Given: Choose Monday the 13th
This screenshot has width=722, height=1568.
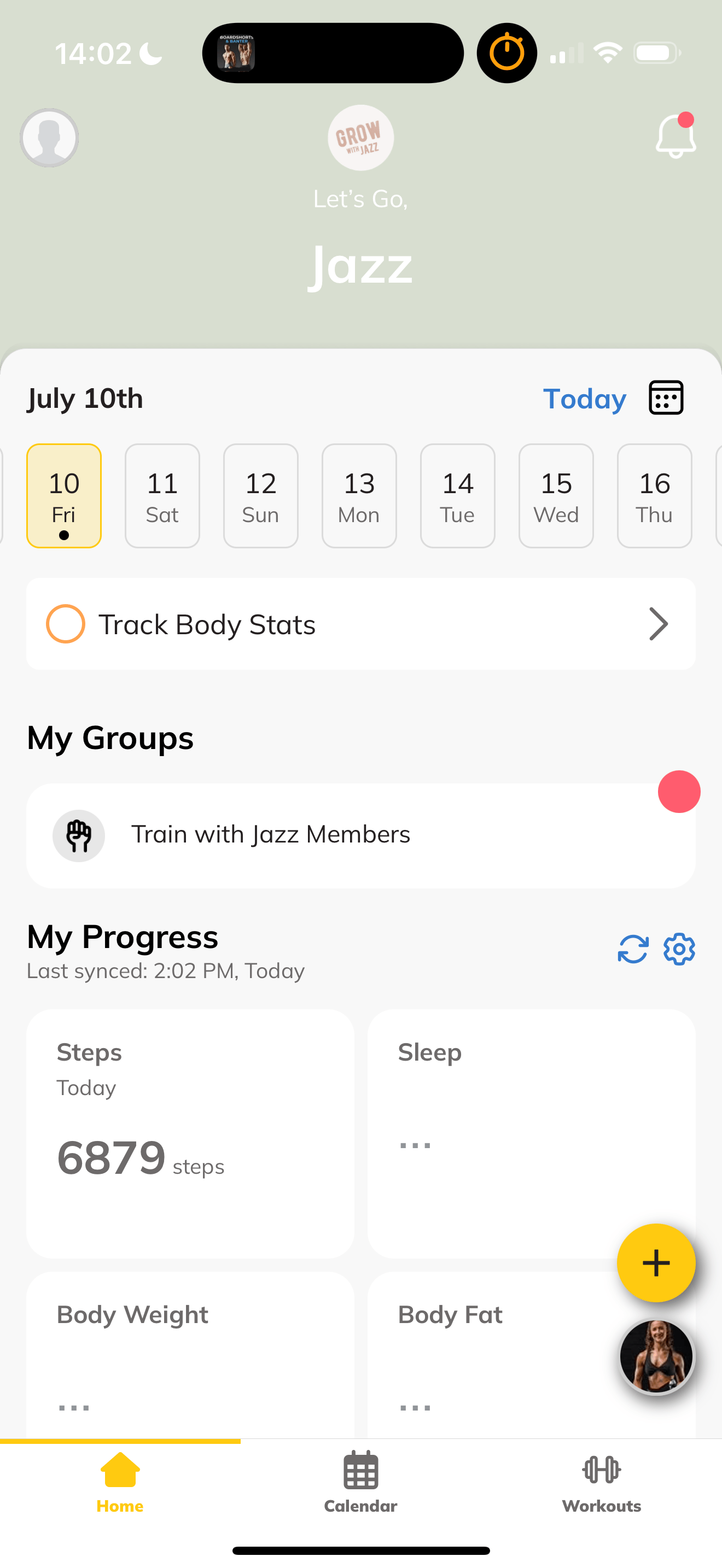Looking at the screenshot, I should click(x=359, y=495).
